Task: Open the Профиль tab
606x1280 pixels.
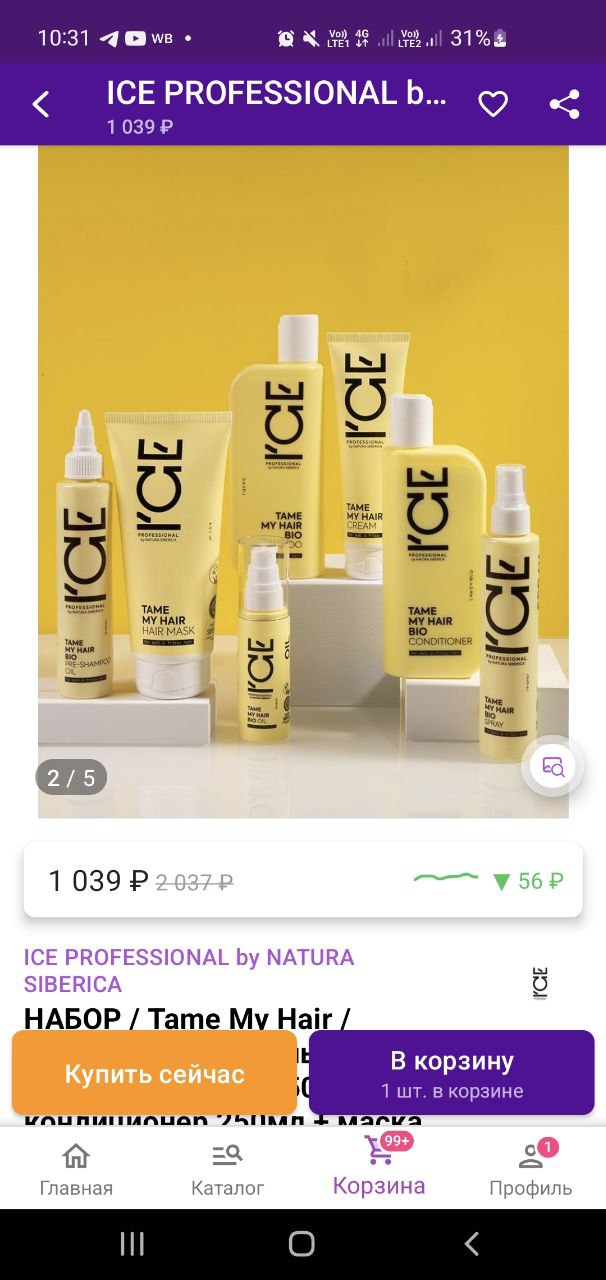Action: tap(530, 1169)
